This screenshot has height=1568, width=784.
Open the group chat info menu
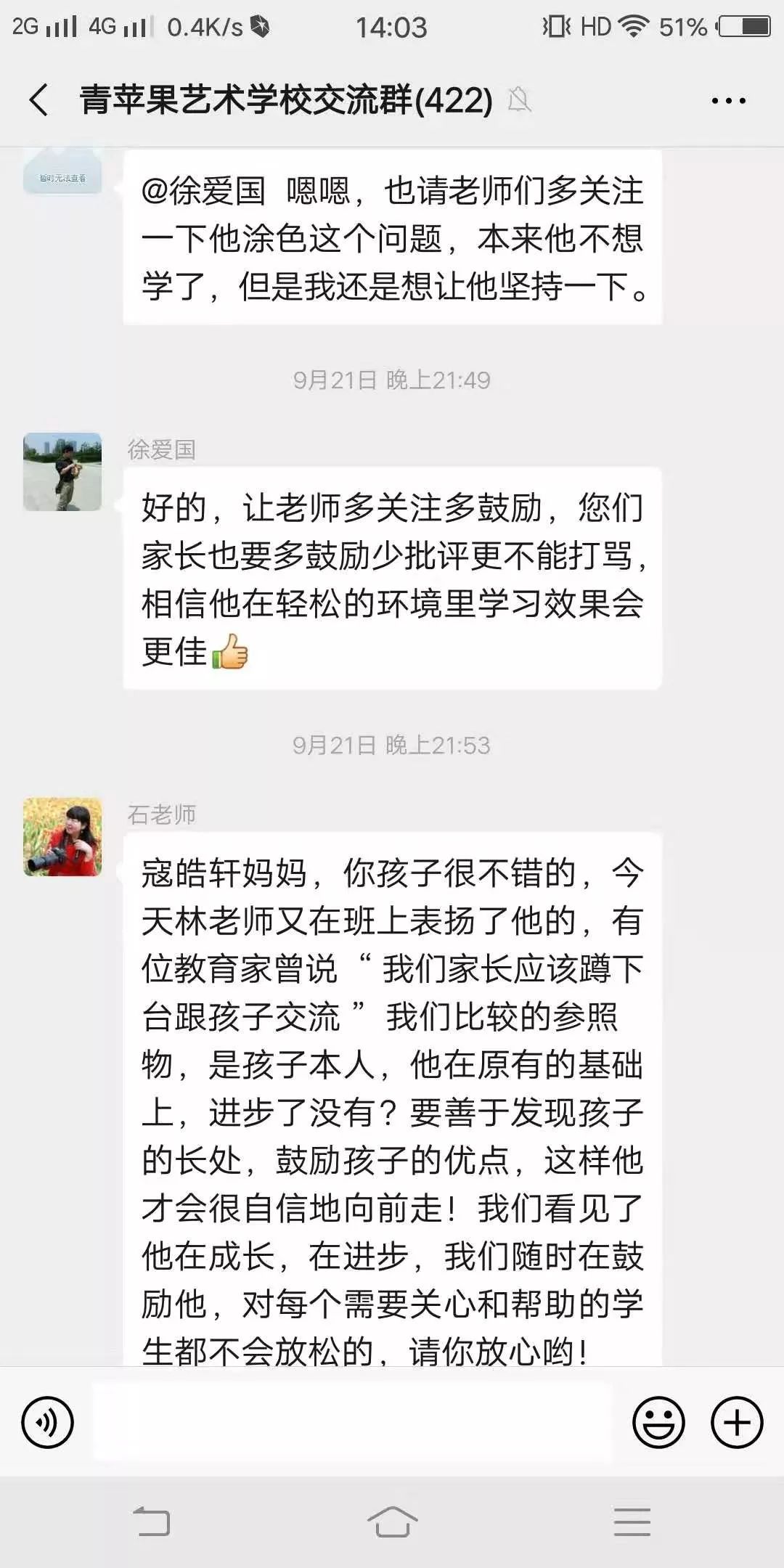[x=728, y=101]
